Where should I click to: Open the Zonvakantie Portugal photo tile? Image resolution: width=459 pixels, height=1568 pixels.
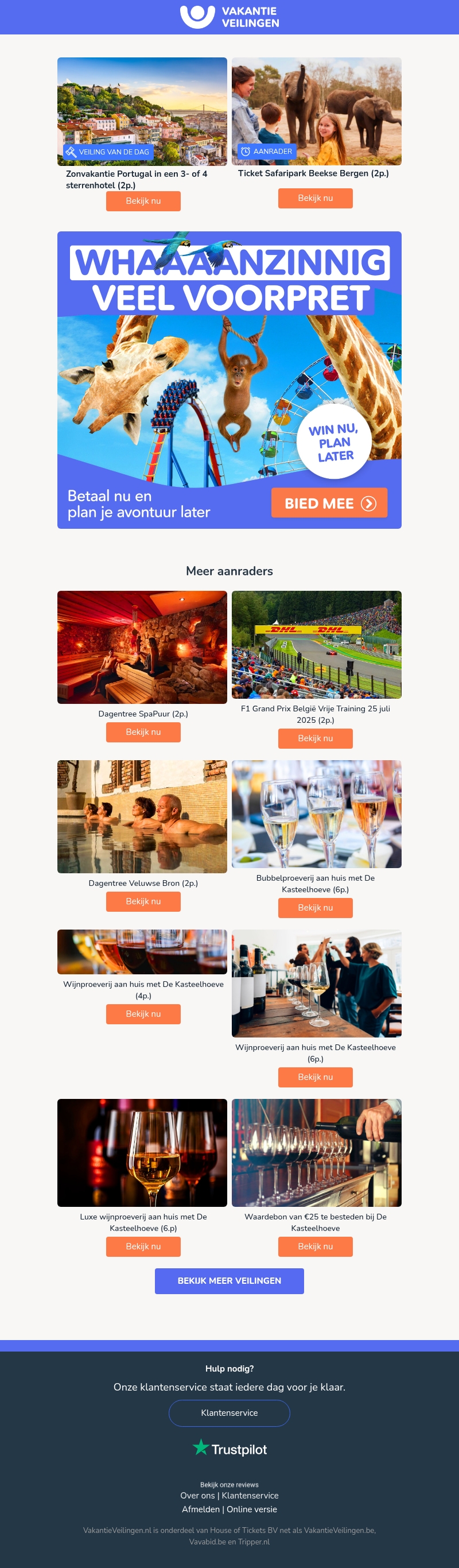[142, 111]
